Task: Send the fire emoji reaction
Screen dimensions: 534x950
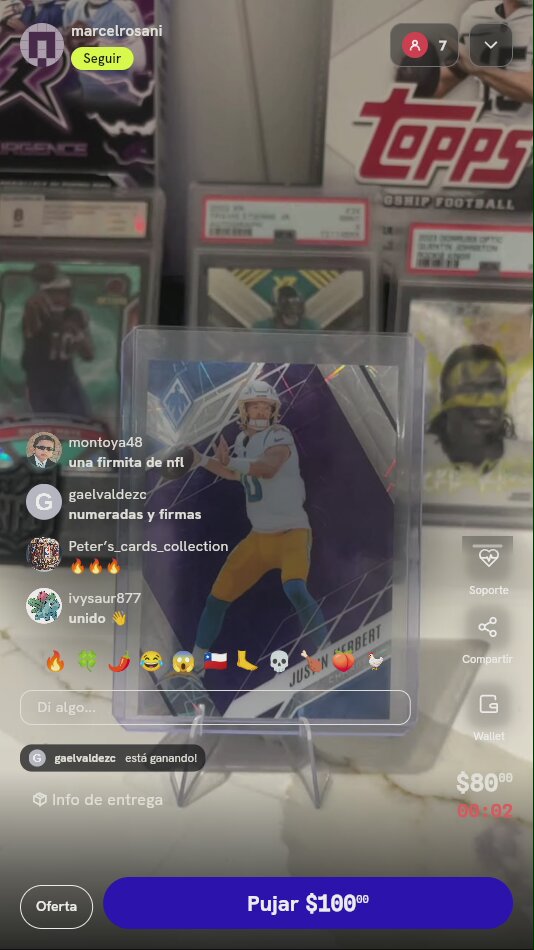Action: tap(55, 661)
